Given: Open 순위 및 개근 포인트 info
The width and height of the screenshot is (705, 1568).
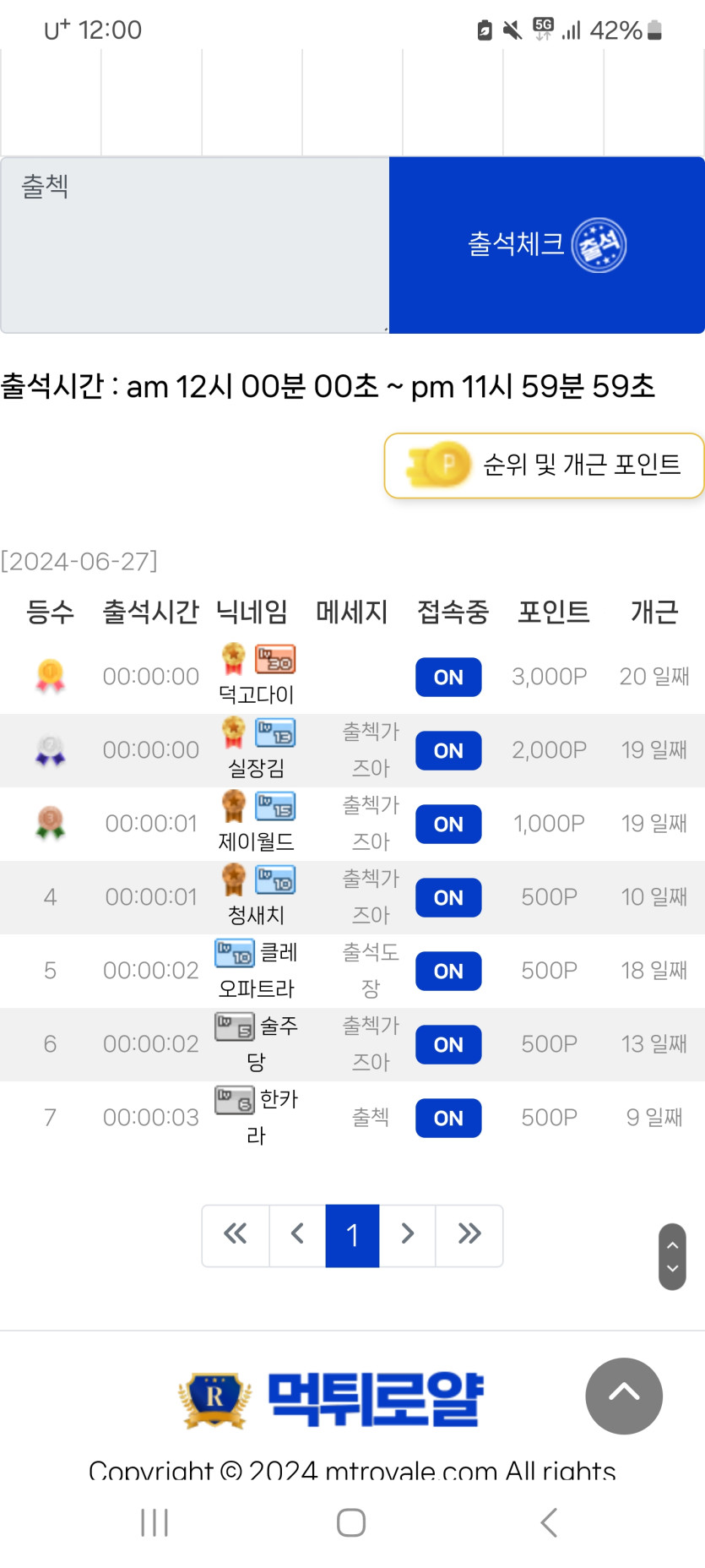Looking at the screenshot, I should (x=544, y=465).
